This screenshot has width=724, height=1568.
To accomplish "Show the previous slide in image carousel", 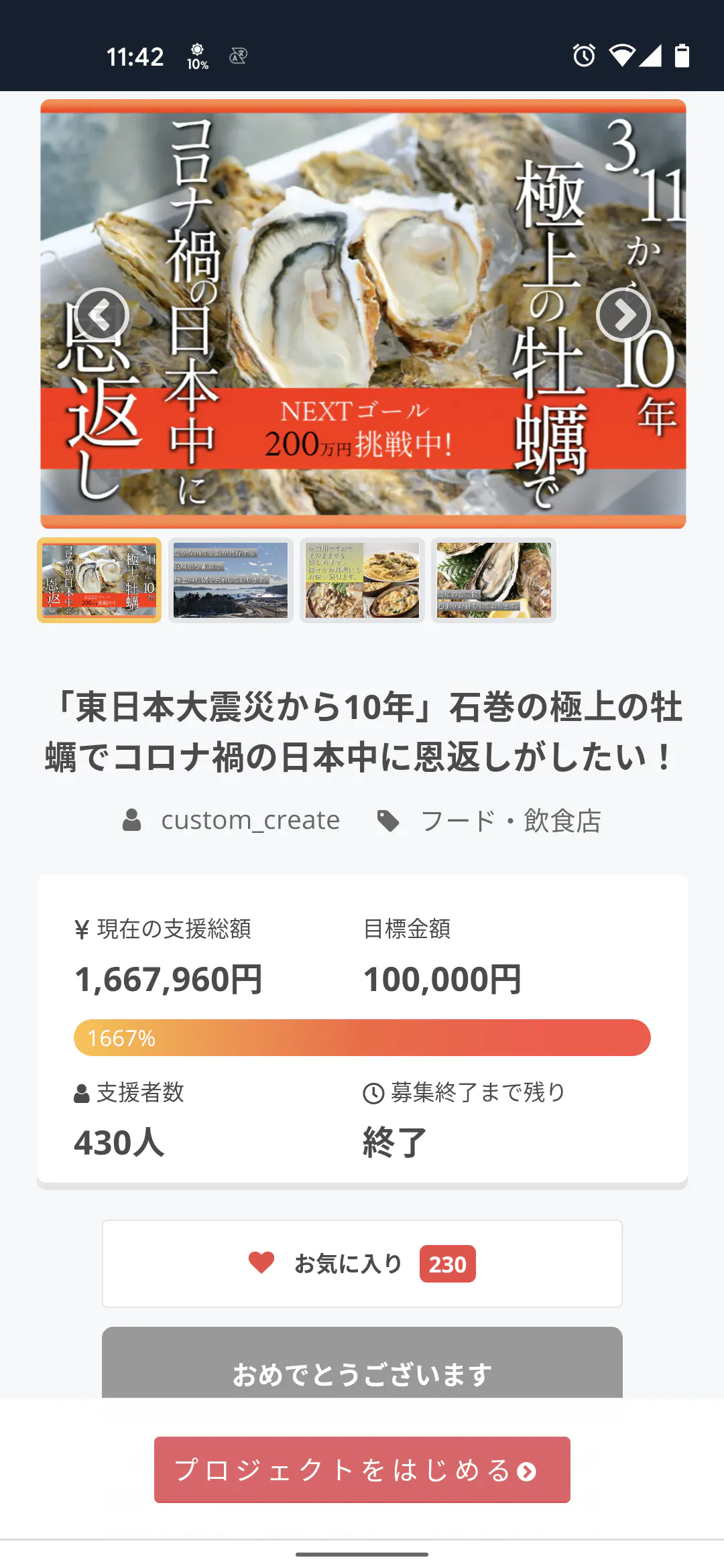I will tap(101, 314).
